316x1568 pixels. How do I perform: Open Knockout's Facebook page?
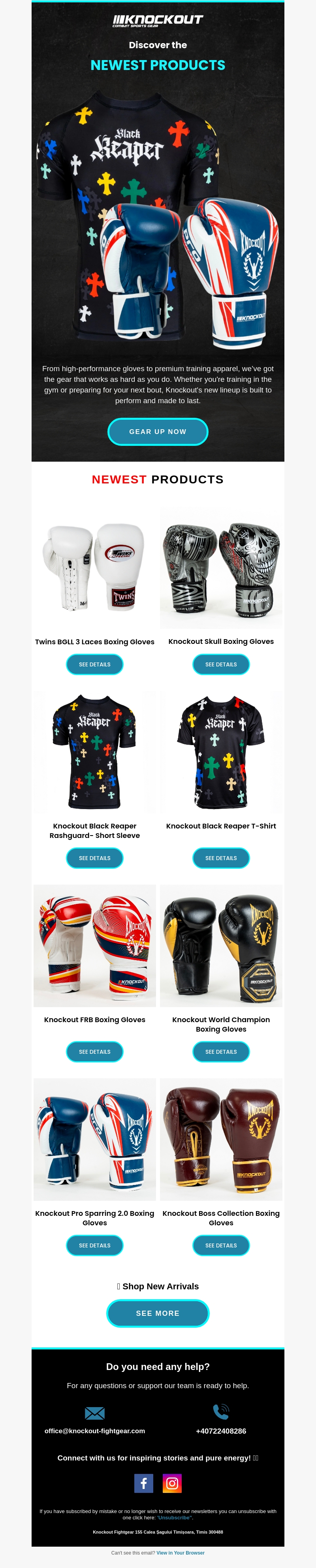pos(144,1483)
